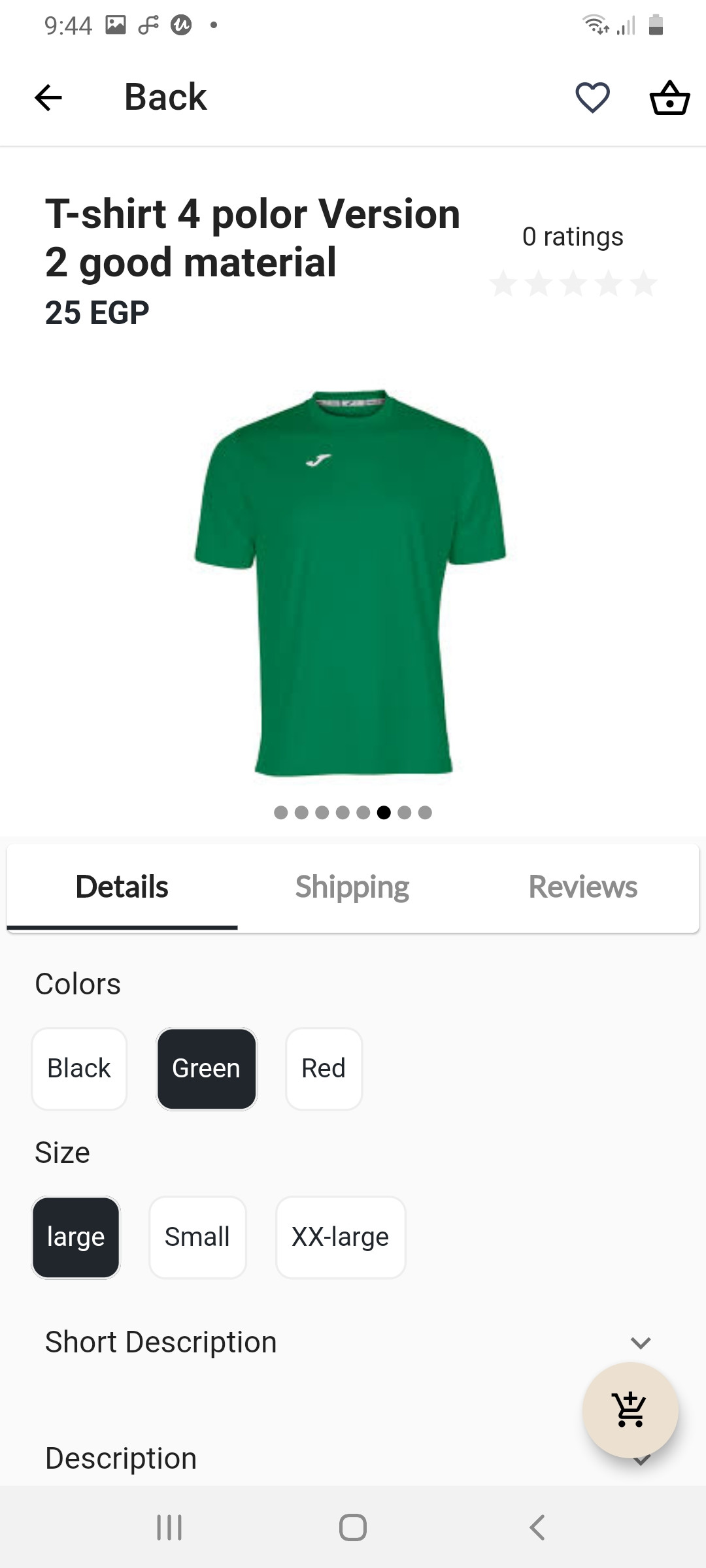Switch to the Reviews tab

pyautogui.click(x=583, y=887)
